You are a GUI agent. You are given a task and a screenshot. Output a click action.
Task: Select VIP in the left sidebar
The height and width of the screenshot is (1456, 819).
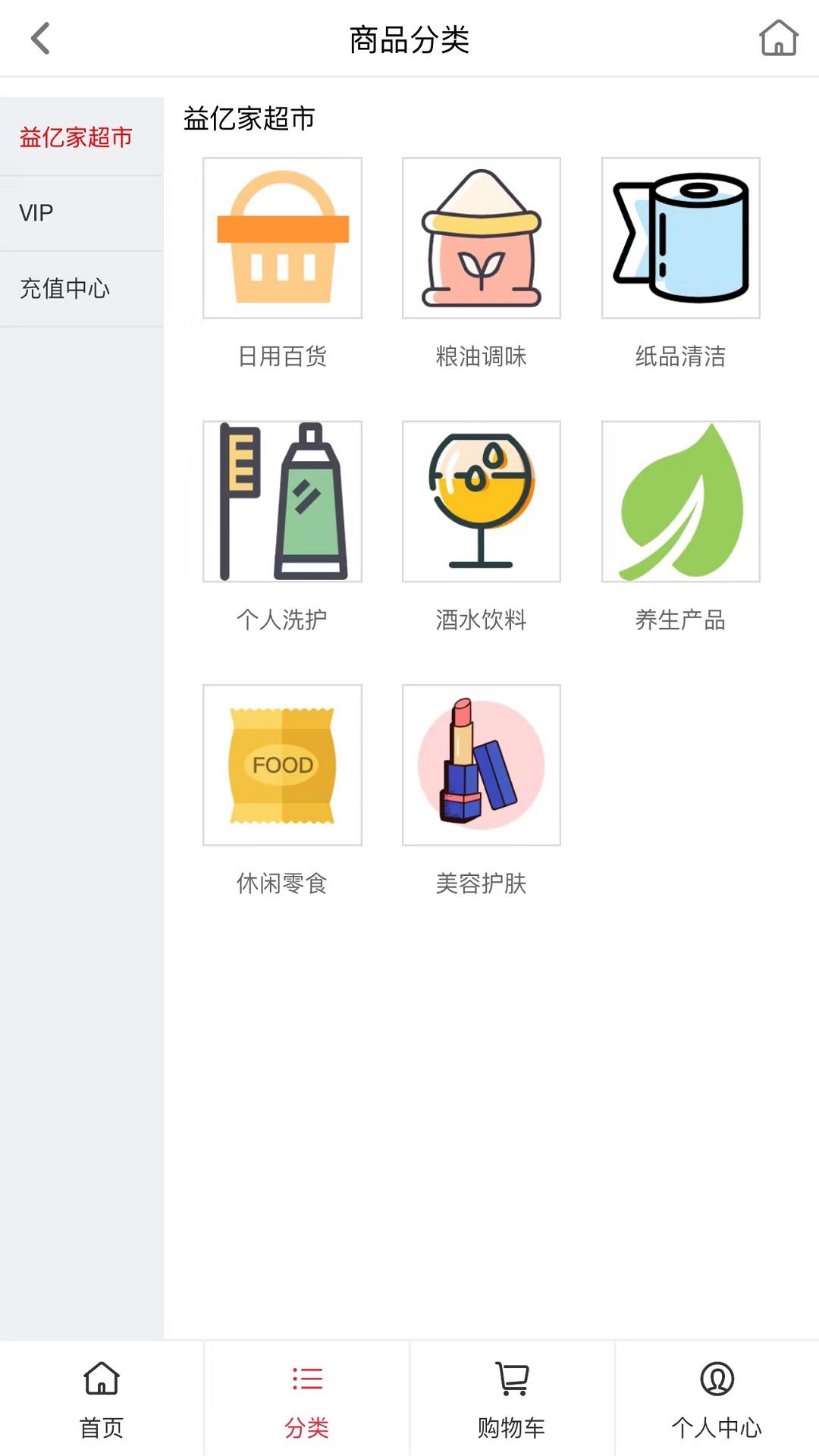[36, 213]
